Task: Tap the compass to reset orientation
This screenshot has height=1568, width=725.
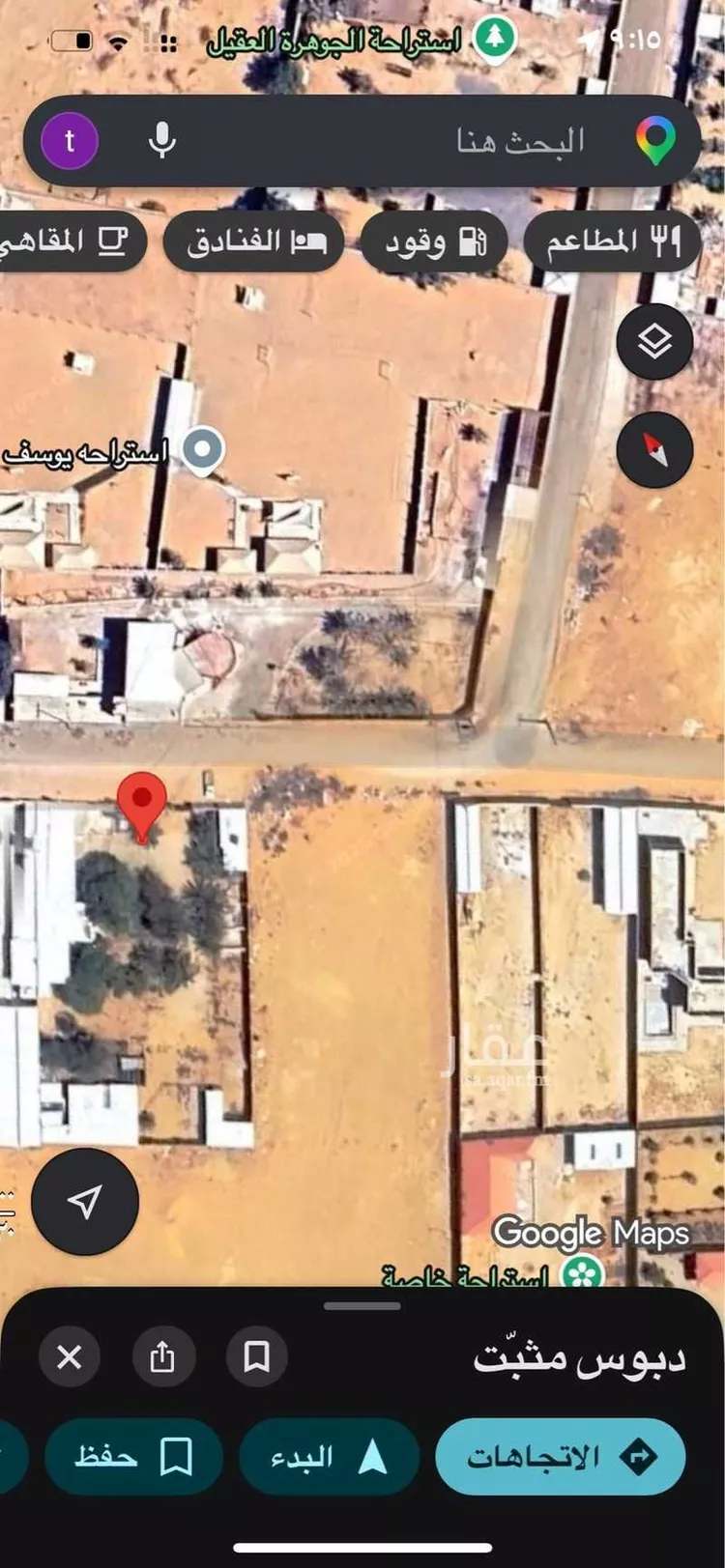Action: [654, 450]
